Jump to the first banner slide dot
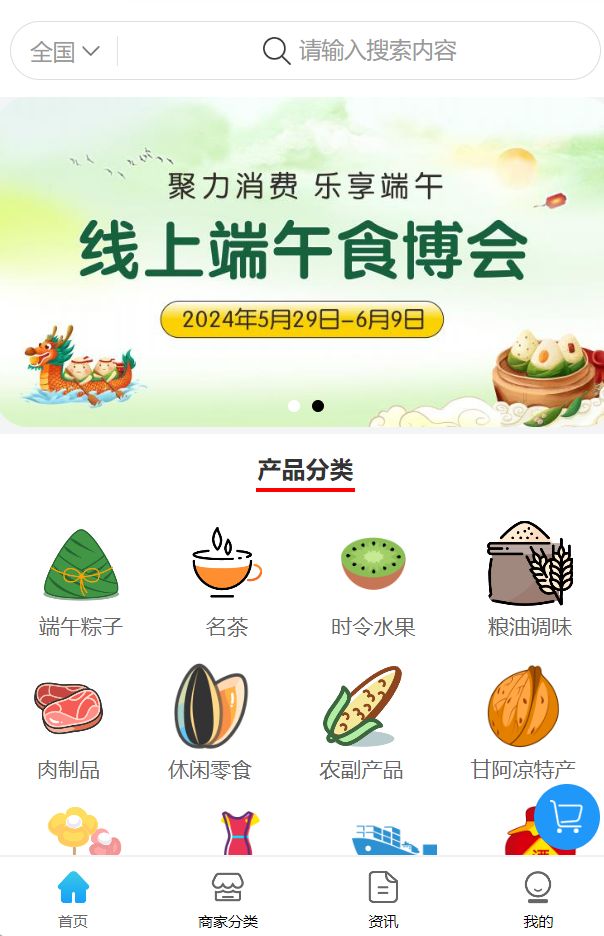The width and height of the screenshot is (604, 936). click(x=294, y=406)
